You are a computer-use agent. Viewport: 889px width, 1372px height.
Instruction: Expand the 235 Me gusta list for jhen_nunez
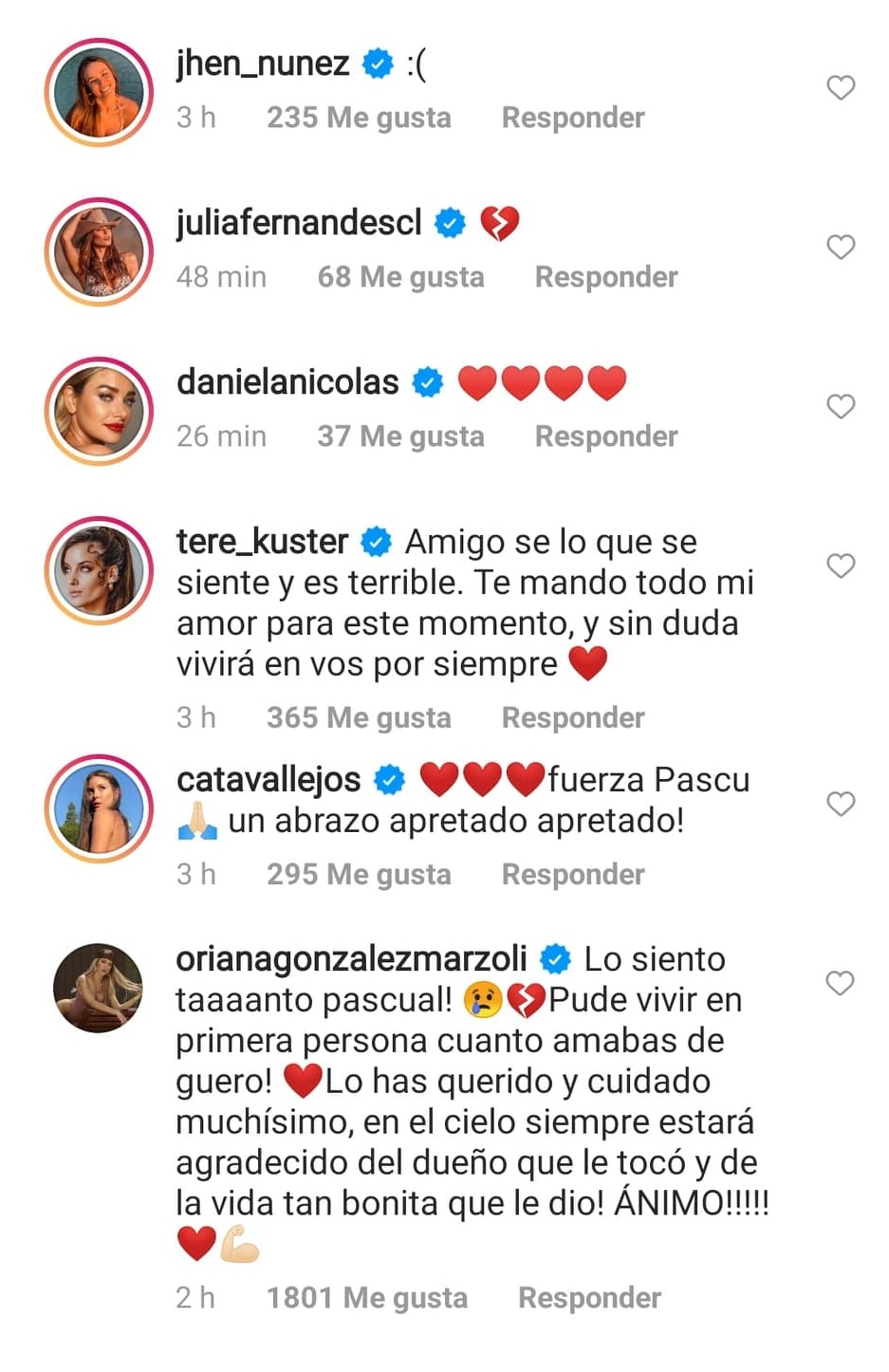(359, 117)
